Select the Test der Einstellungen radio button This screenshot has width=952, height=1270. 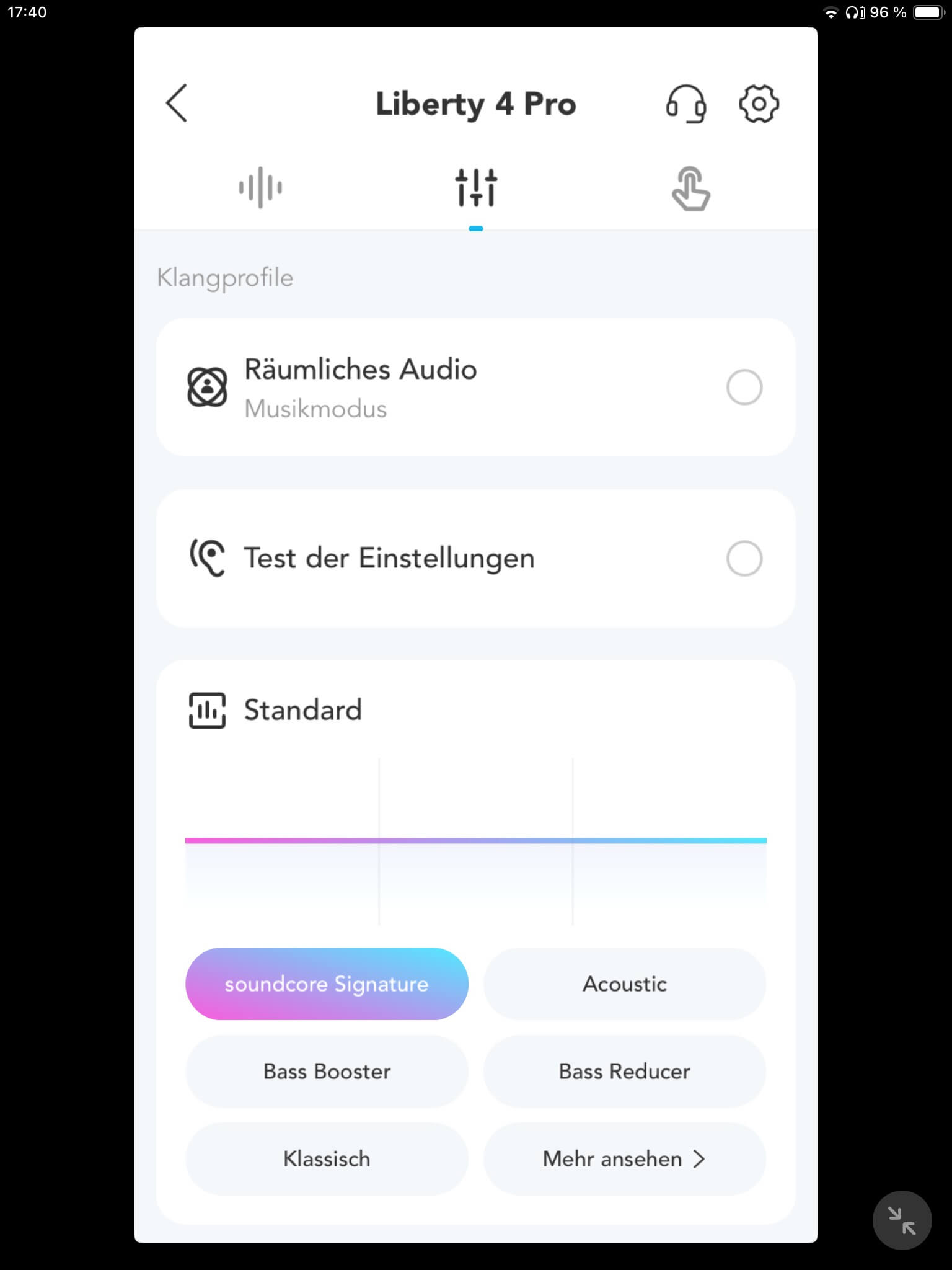click(x=744, y=558)
